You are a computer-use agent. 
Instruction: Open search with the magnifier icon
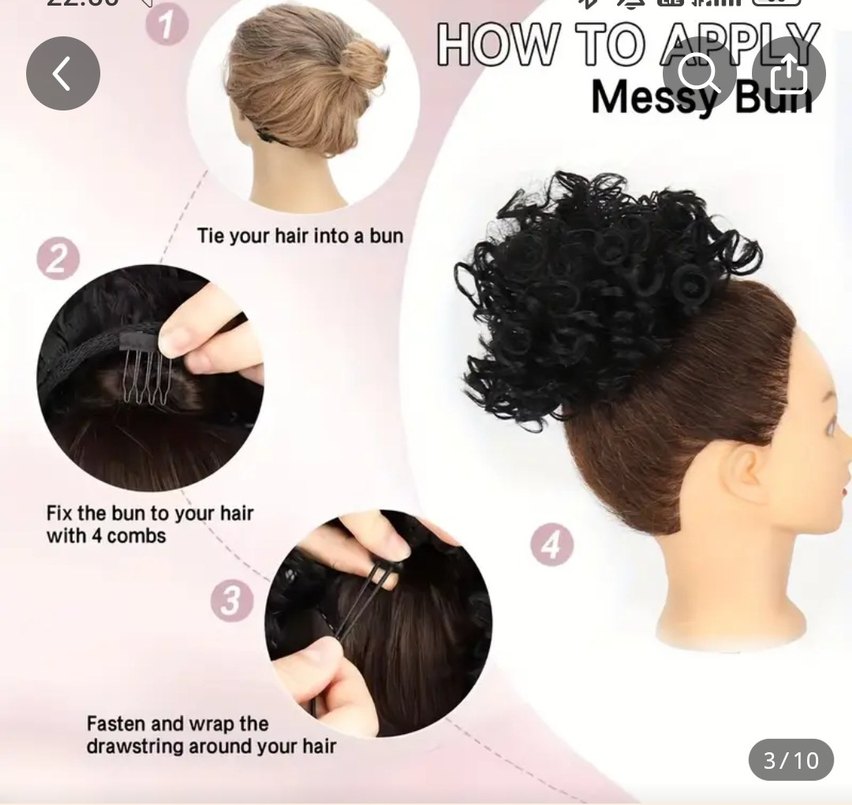[x=698, y=73]
